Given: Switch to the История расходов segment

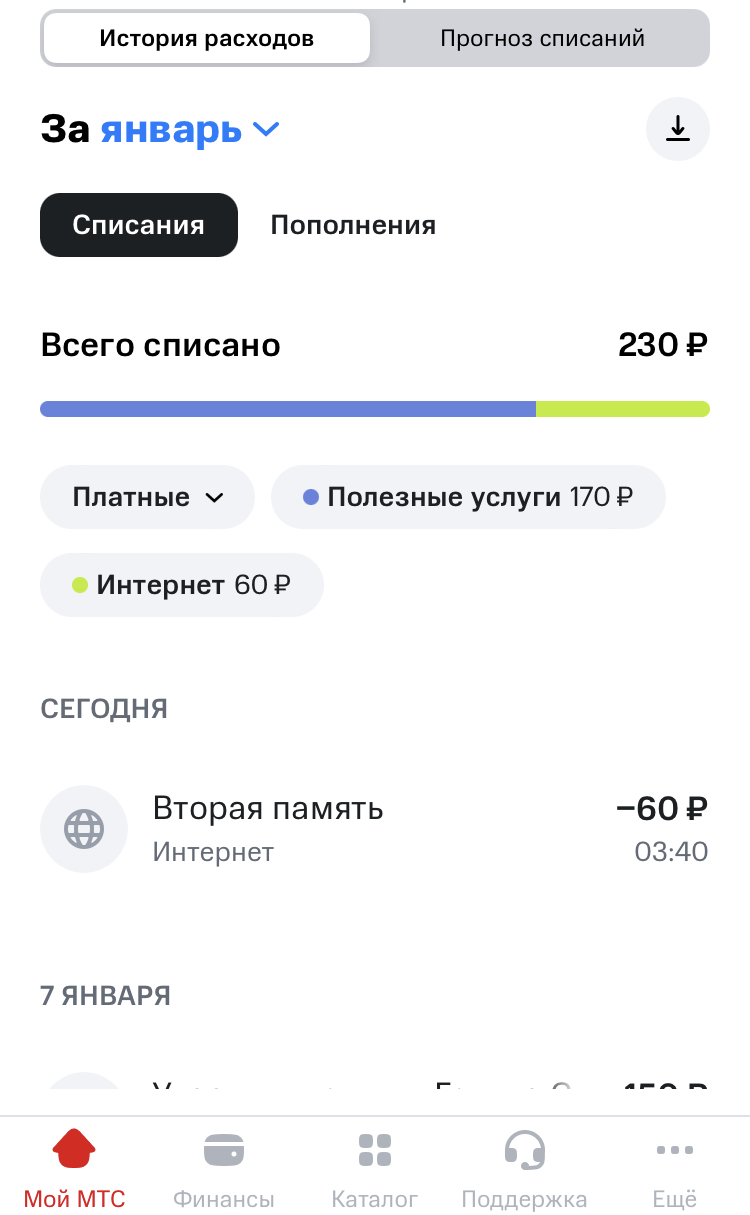Looking at the screenshot, I should [x=206, y=39].
